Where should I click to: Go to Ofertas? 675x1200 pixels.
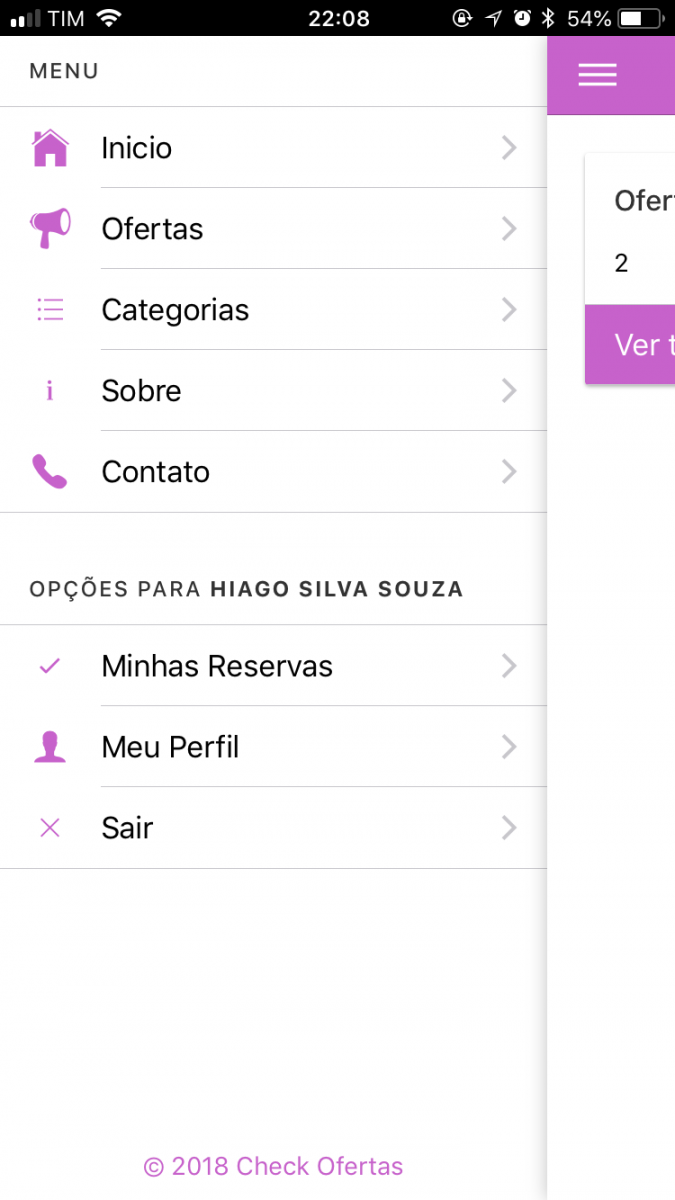point(273,229)
